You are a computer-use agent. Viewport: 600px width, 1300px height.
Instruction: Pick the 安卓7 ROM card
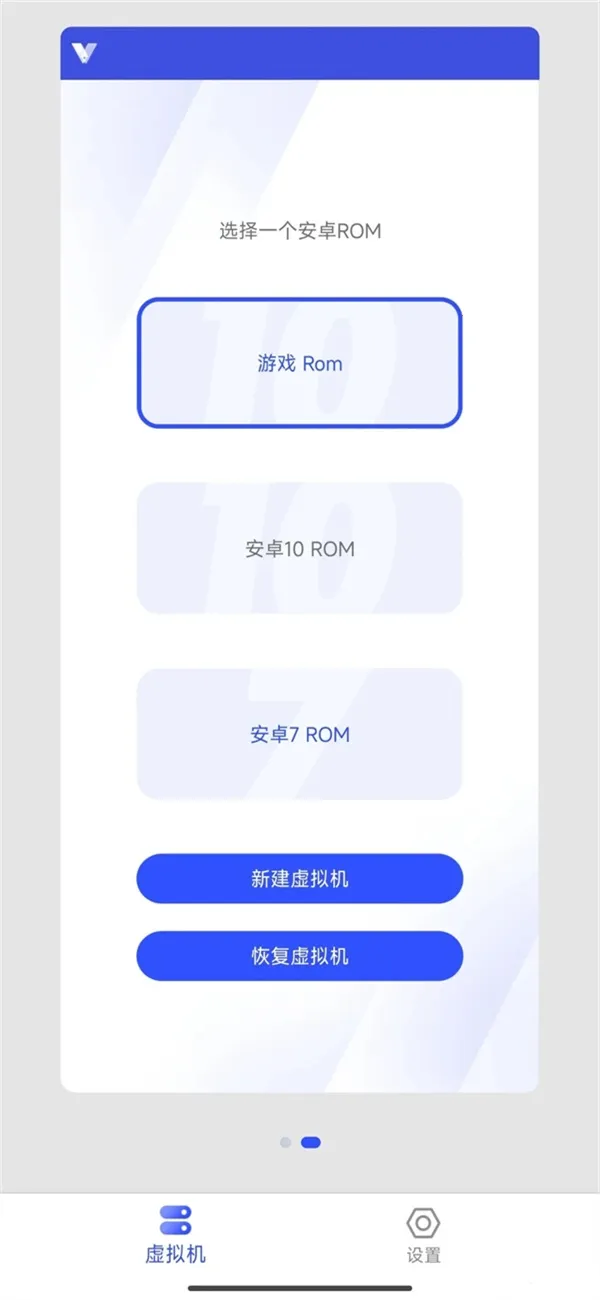299,734
